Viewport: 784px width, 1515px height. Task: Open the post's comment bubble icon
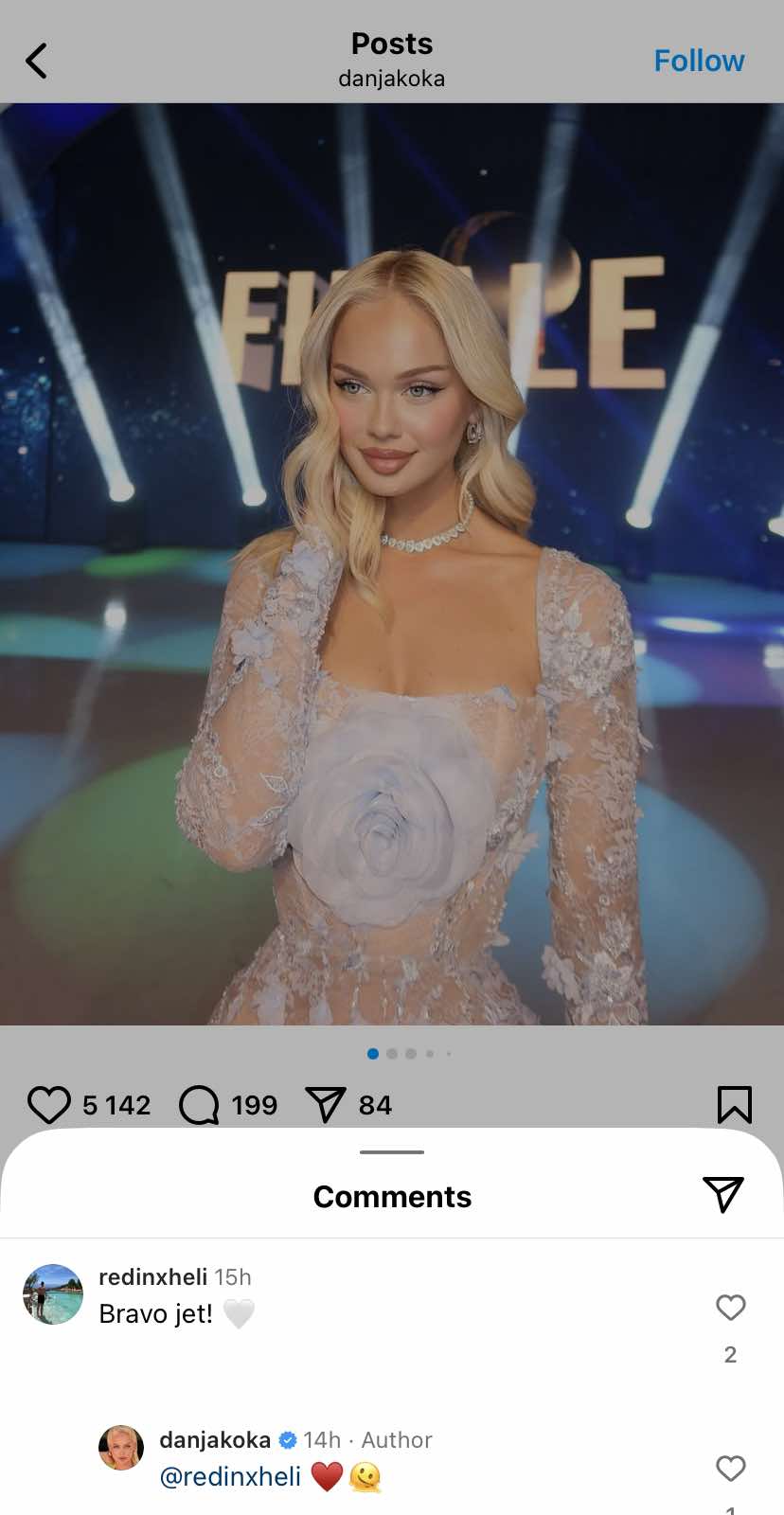[x=199, y=1104]
